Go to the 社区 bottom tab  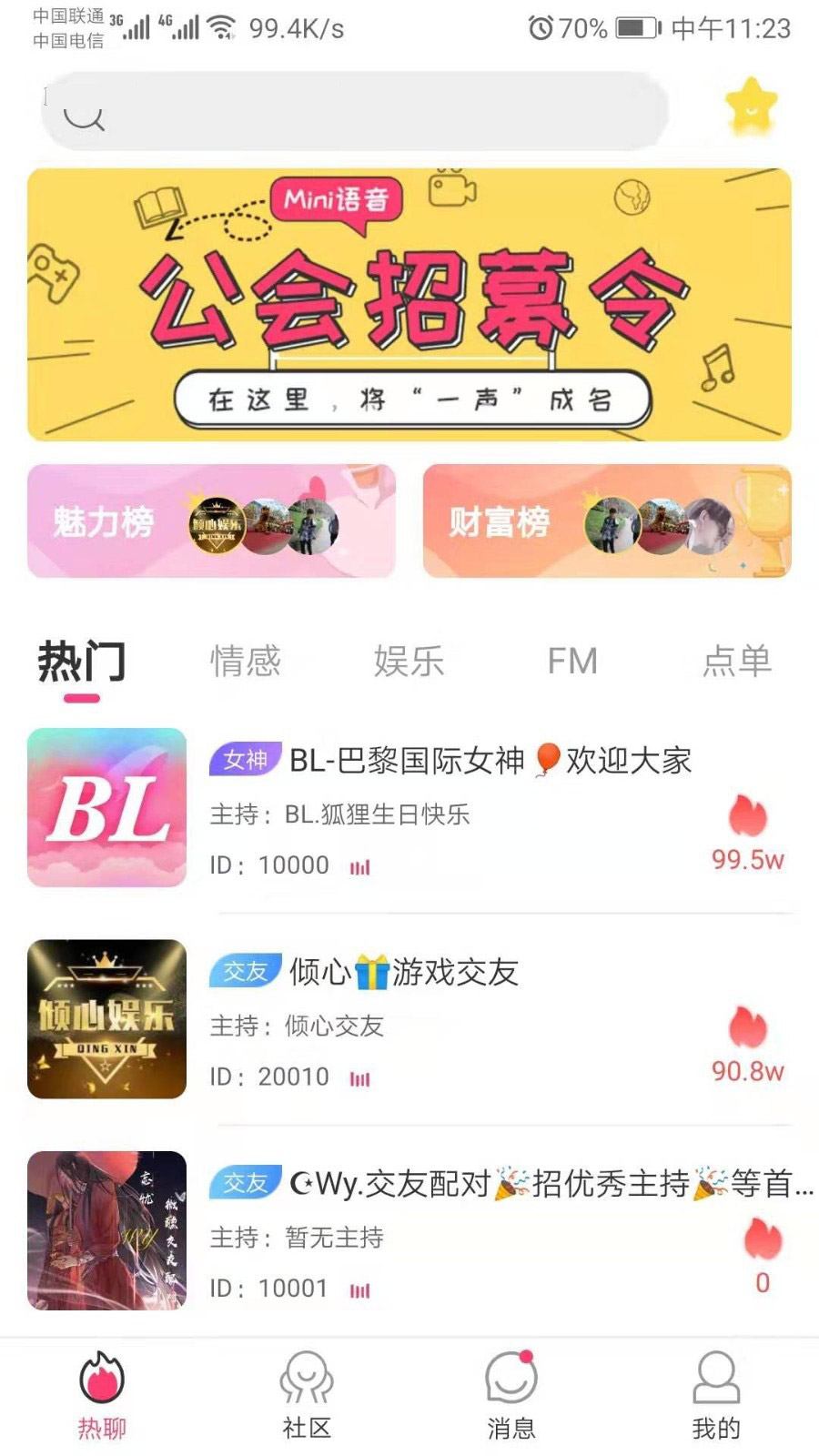click(307, 1396)
